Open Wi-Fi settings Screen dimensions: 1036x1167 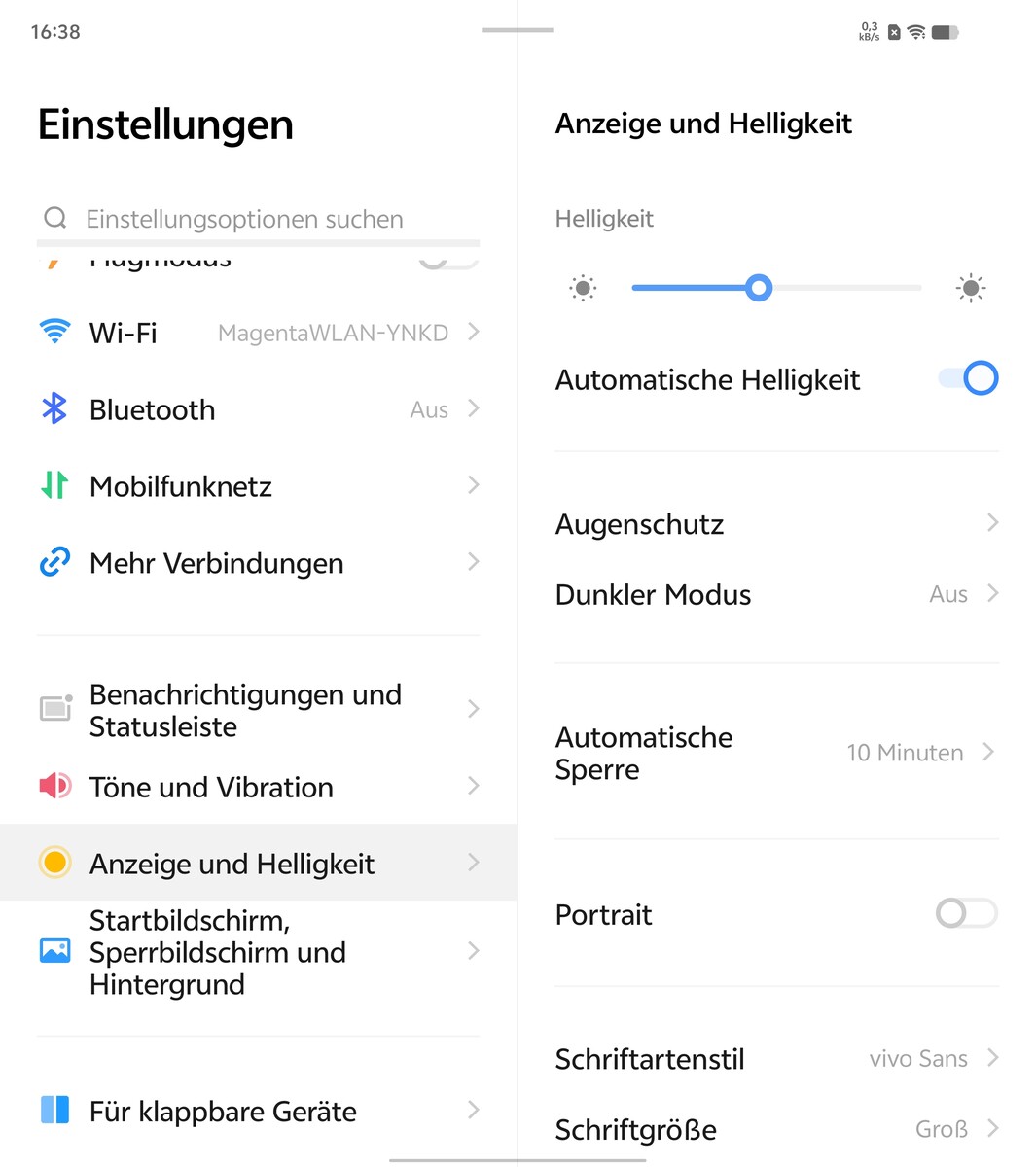(x=258, y=333)
